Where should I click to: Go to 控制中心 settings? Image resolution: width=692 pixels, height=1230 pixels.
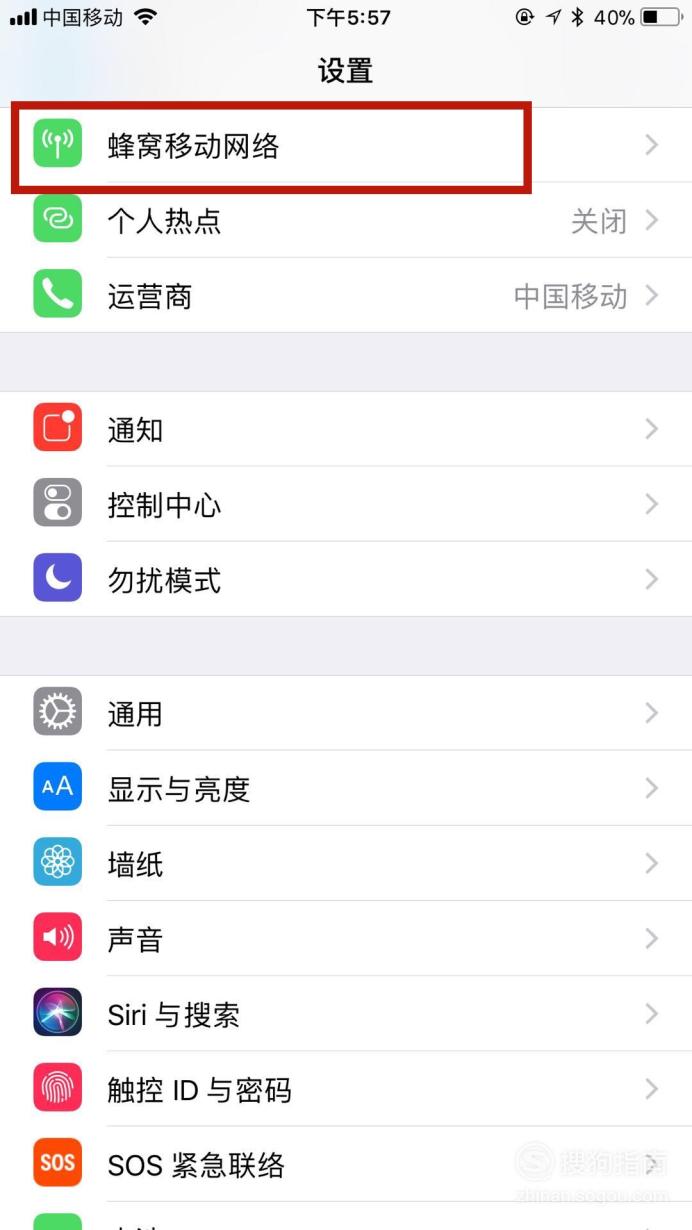(346, 504)
